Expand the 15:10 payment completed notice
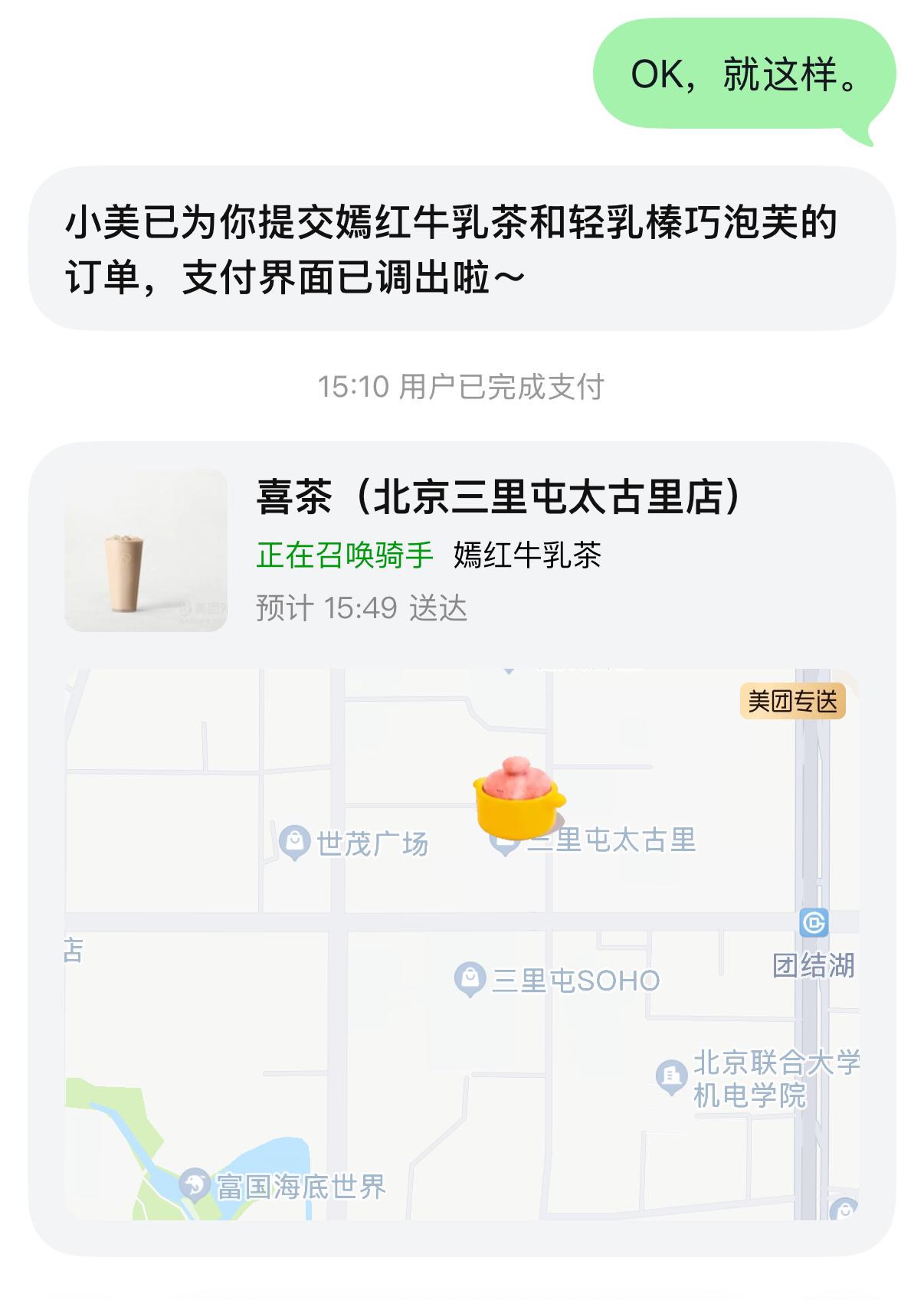The height and width of the screenshot is (1300, 924). pyautogui.click(x=461, y=387)
